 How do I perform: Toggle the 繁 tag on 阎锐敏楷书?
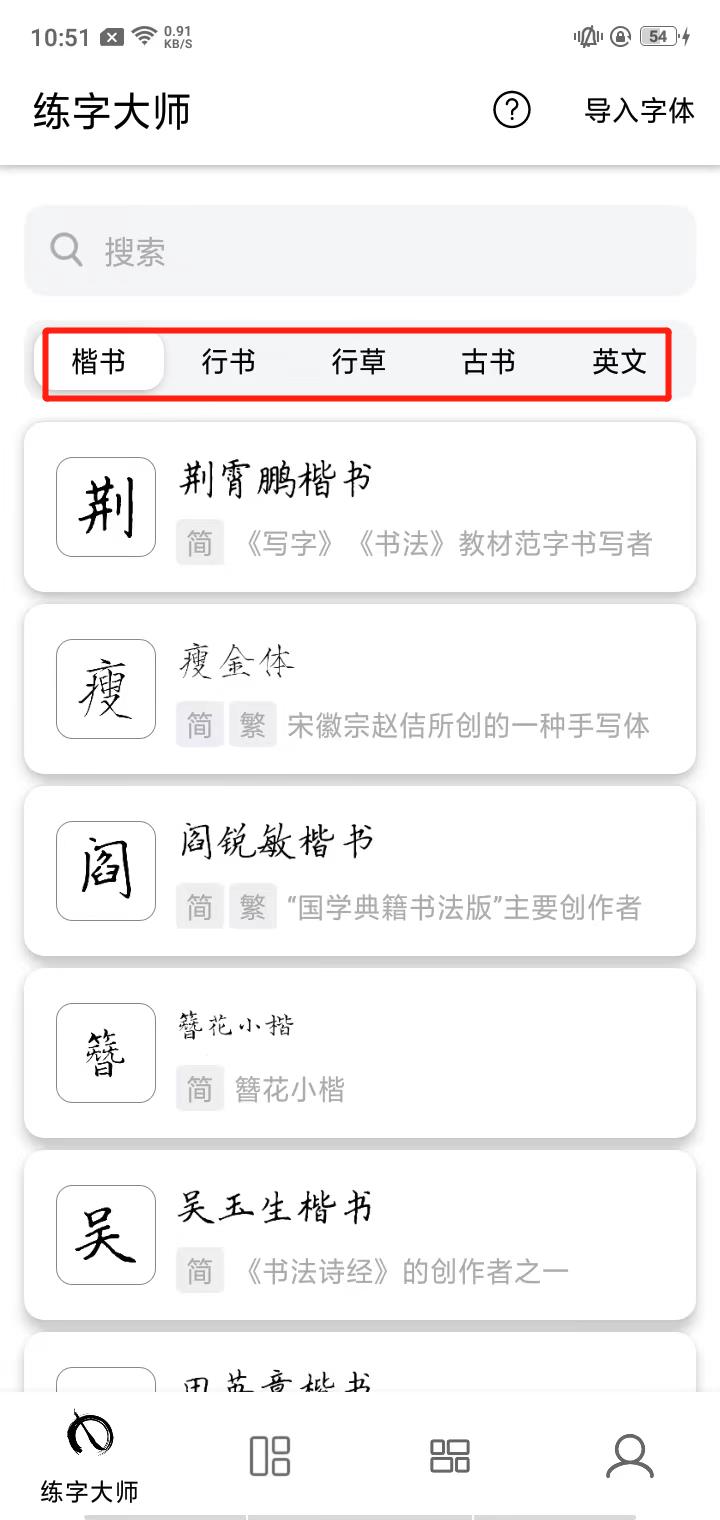252,907
